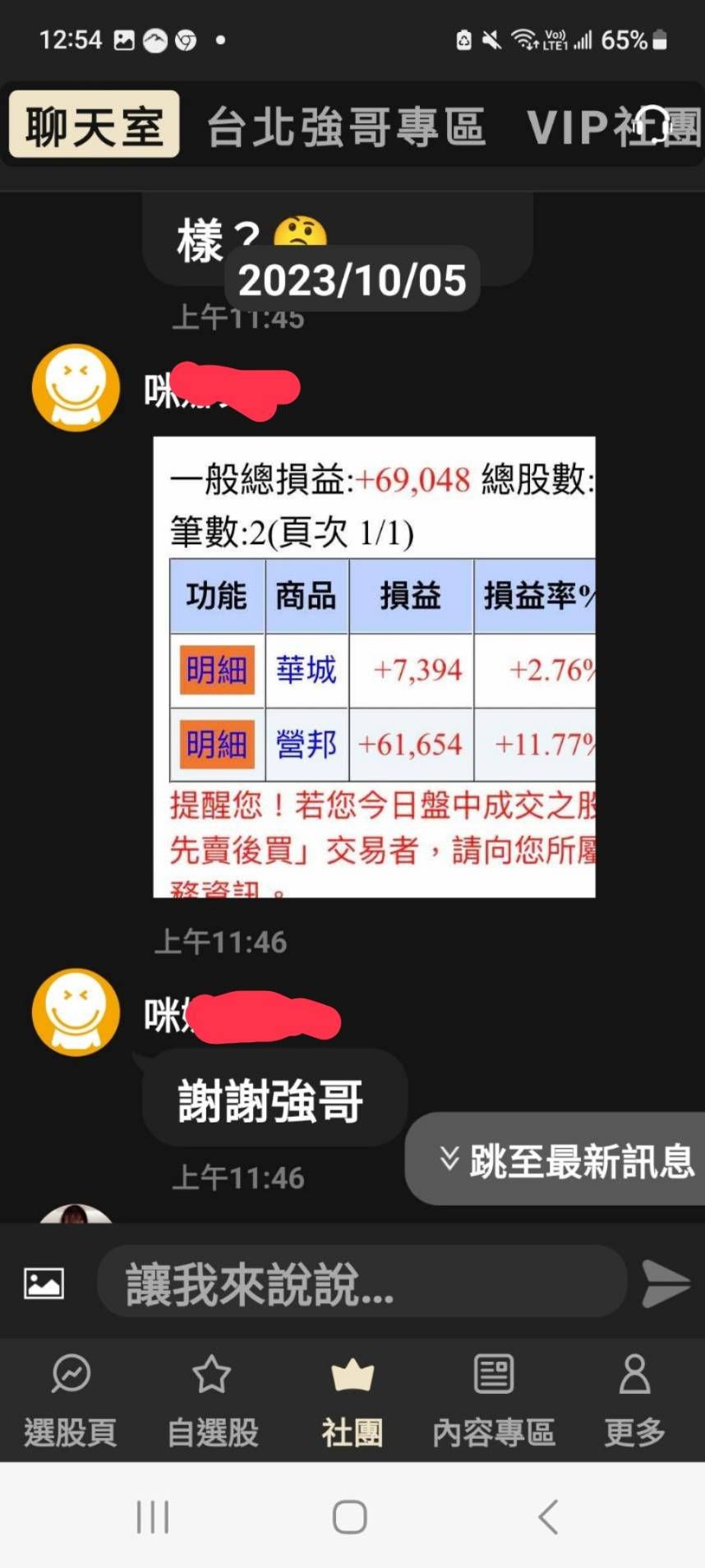Tap the 更多 person icon
Viewport: 705px width, 1568px height.
coord(633,1372)
